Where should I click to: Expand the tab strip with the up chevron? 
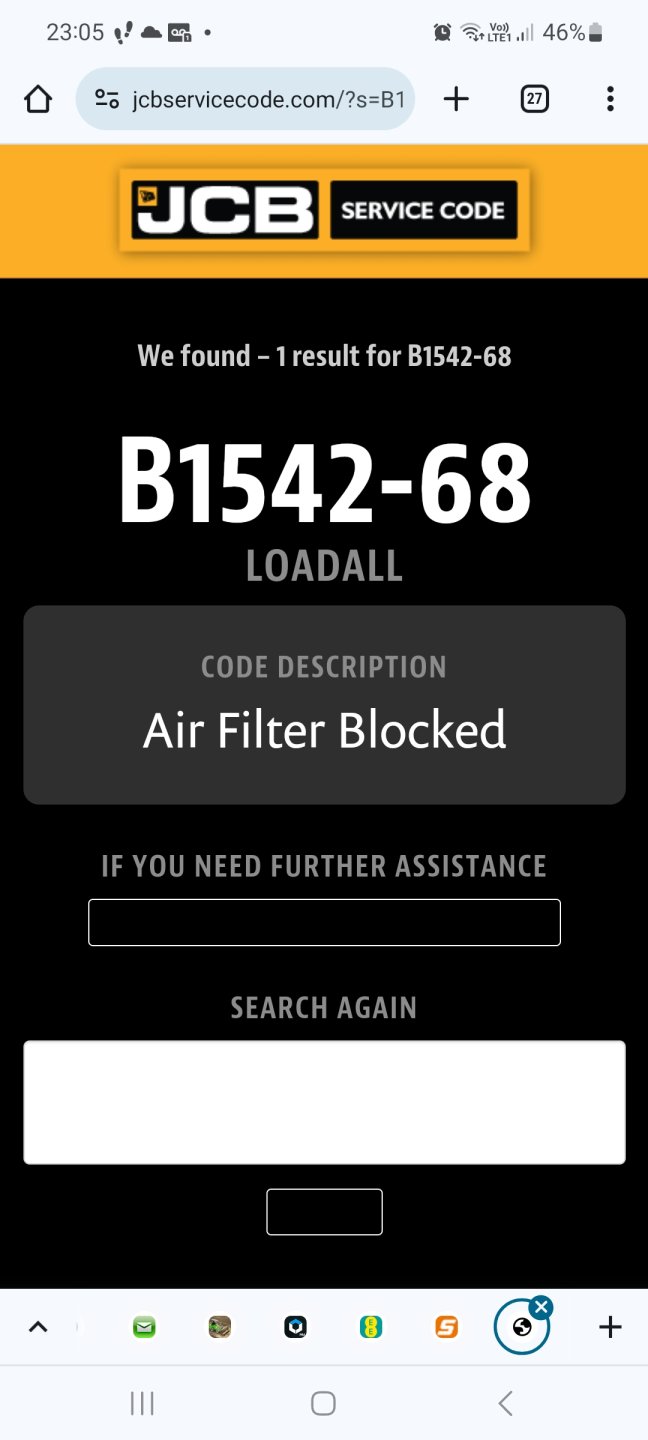pyautogui.click(x=38, y=1327)
